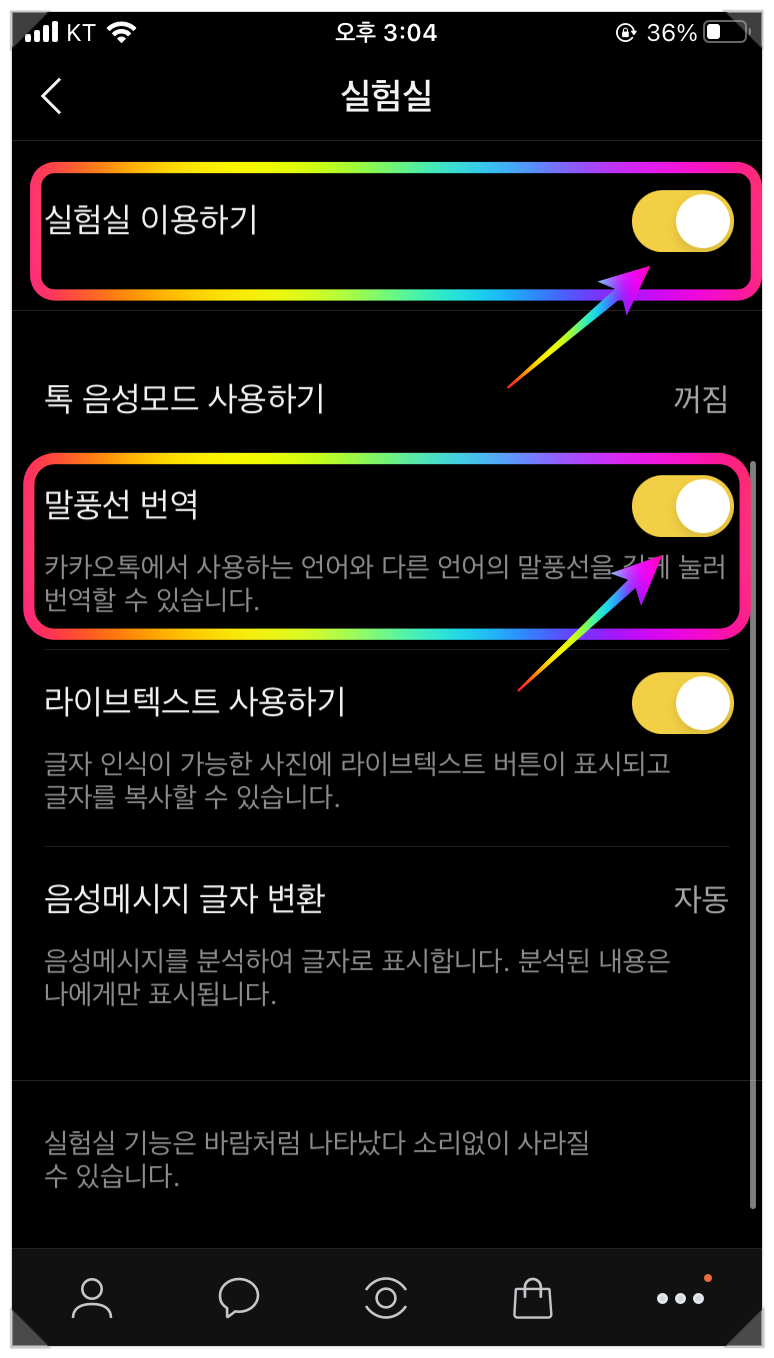This screenshot has height=1358, width=774.
Task: Turn off the 말풍선 번역 switch
Action: 683,506
